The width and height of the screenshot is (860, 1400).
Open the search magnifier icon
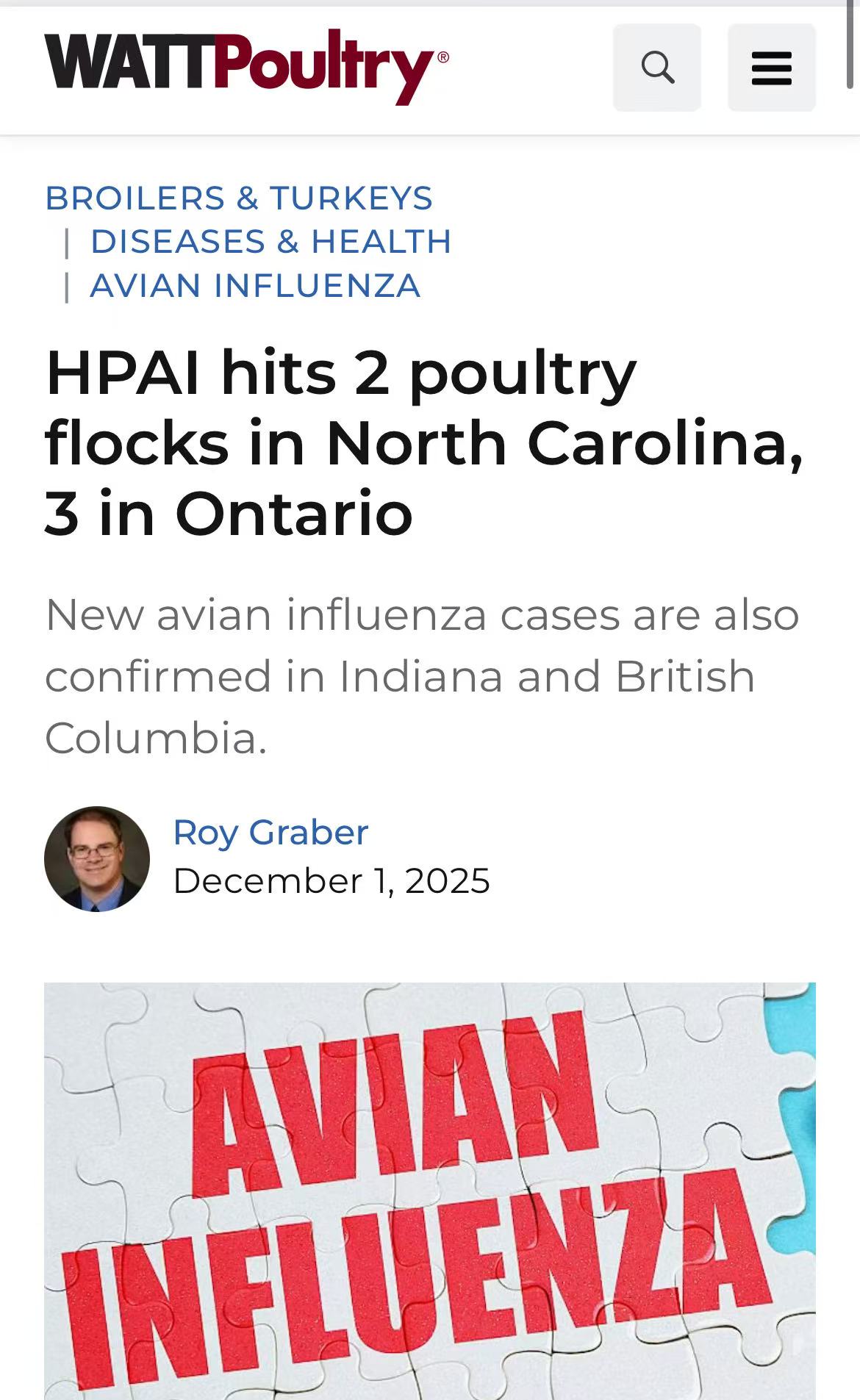pos(656,68)
